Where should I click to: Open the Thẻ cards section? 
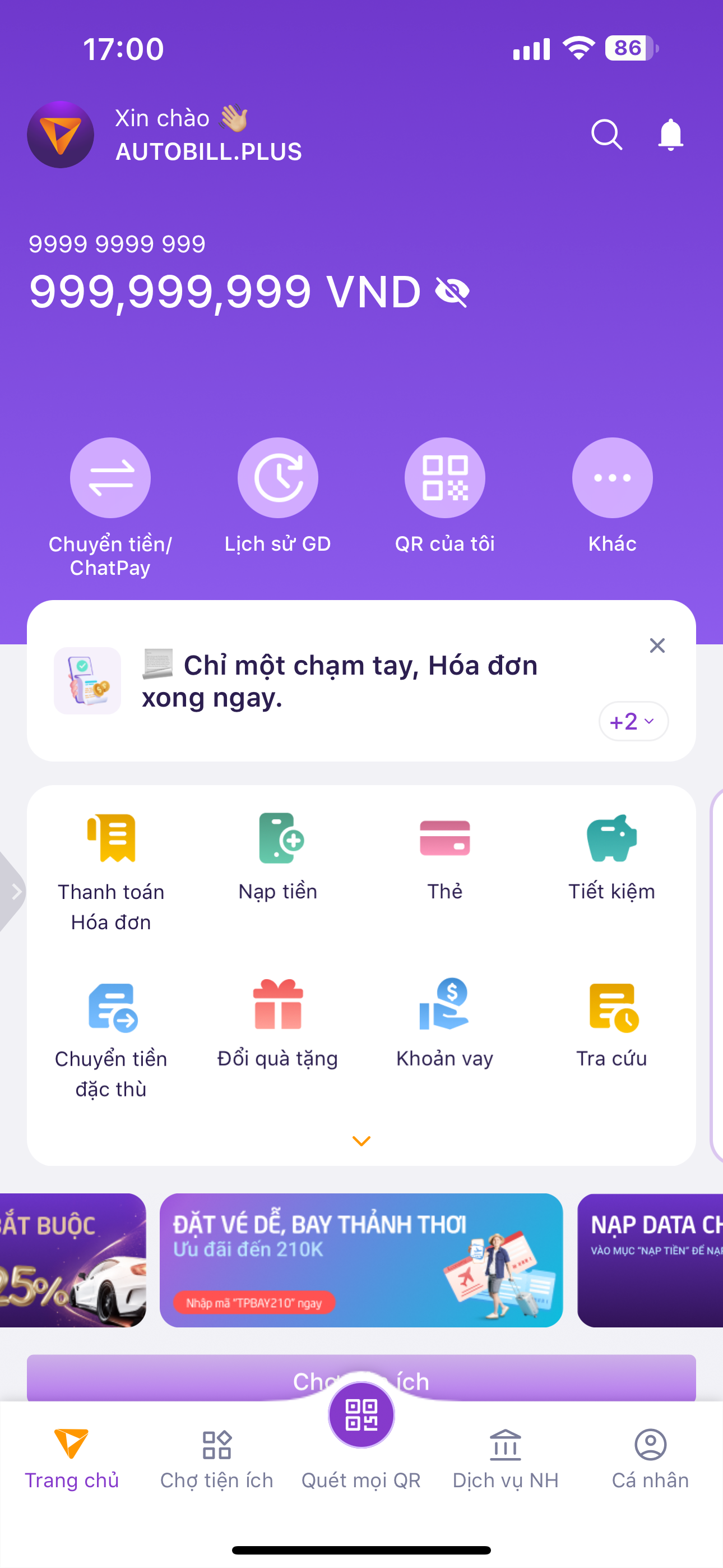[445, 838]
